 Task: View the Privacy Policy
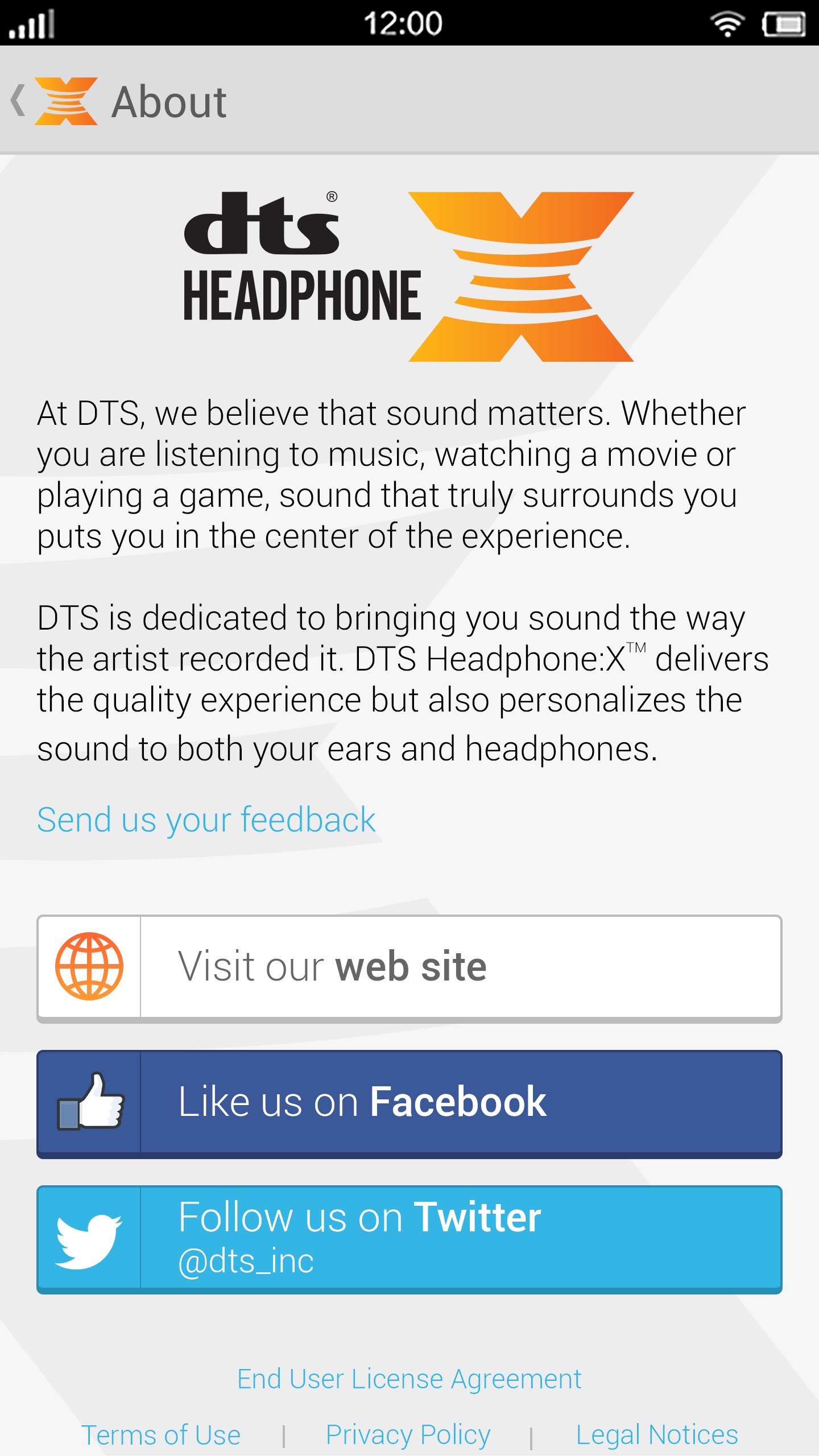click(408, 1435)
